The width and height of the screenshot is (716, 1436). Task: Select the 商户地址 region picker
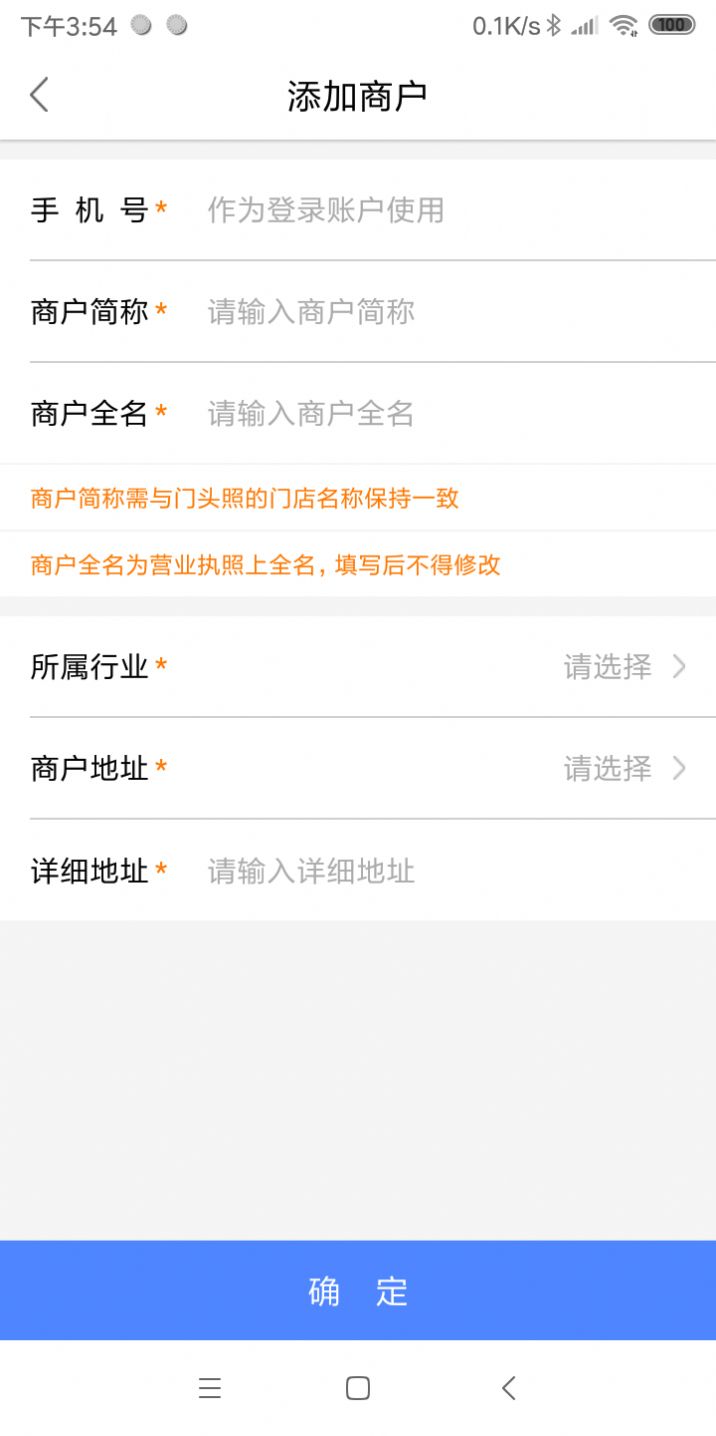[x=358, y=768]
